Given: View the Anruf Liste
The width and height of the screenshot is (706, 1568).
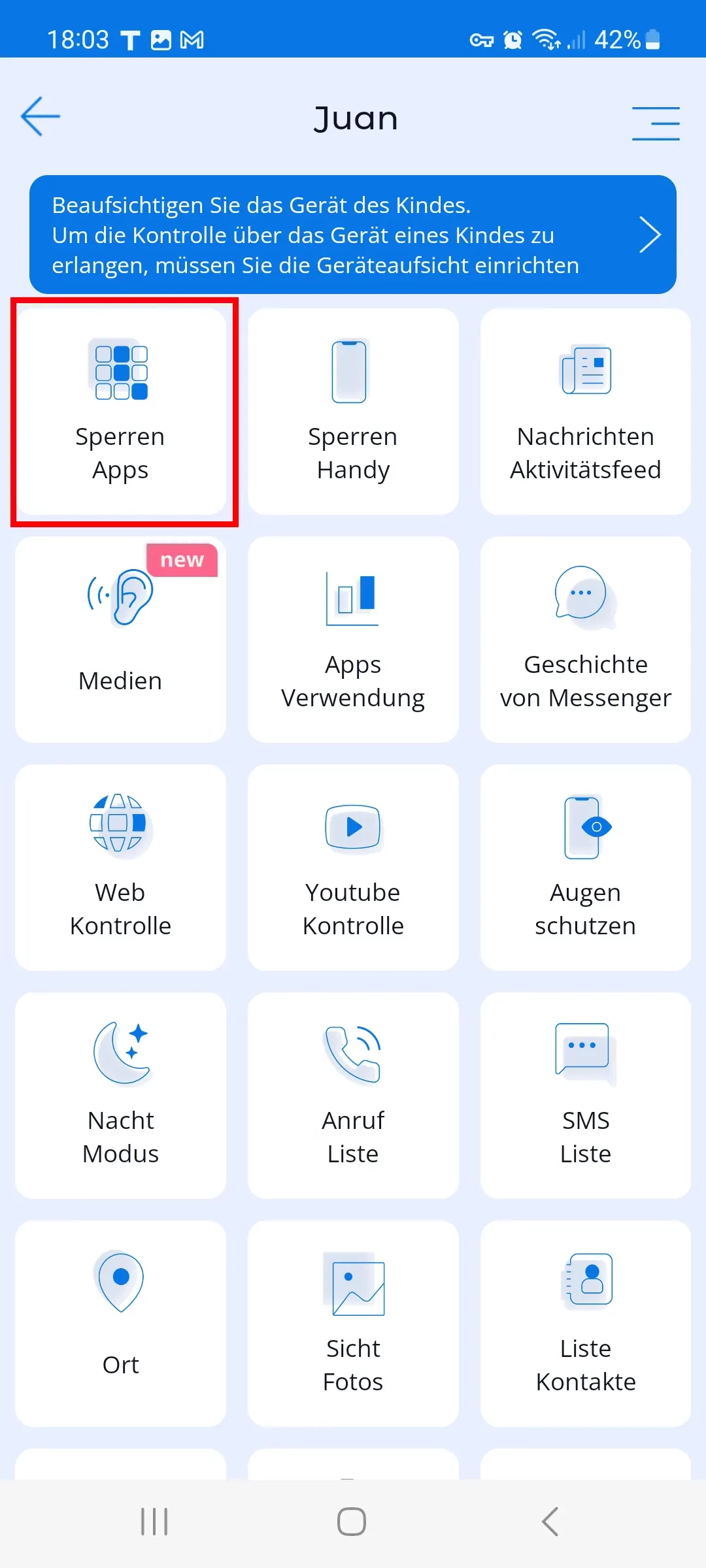Looking at the screenshot, I should (x=353, y=1096).
